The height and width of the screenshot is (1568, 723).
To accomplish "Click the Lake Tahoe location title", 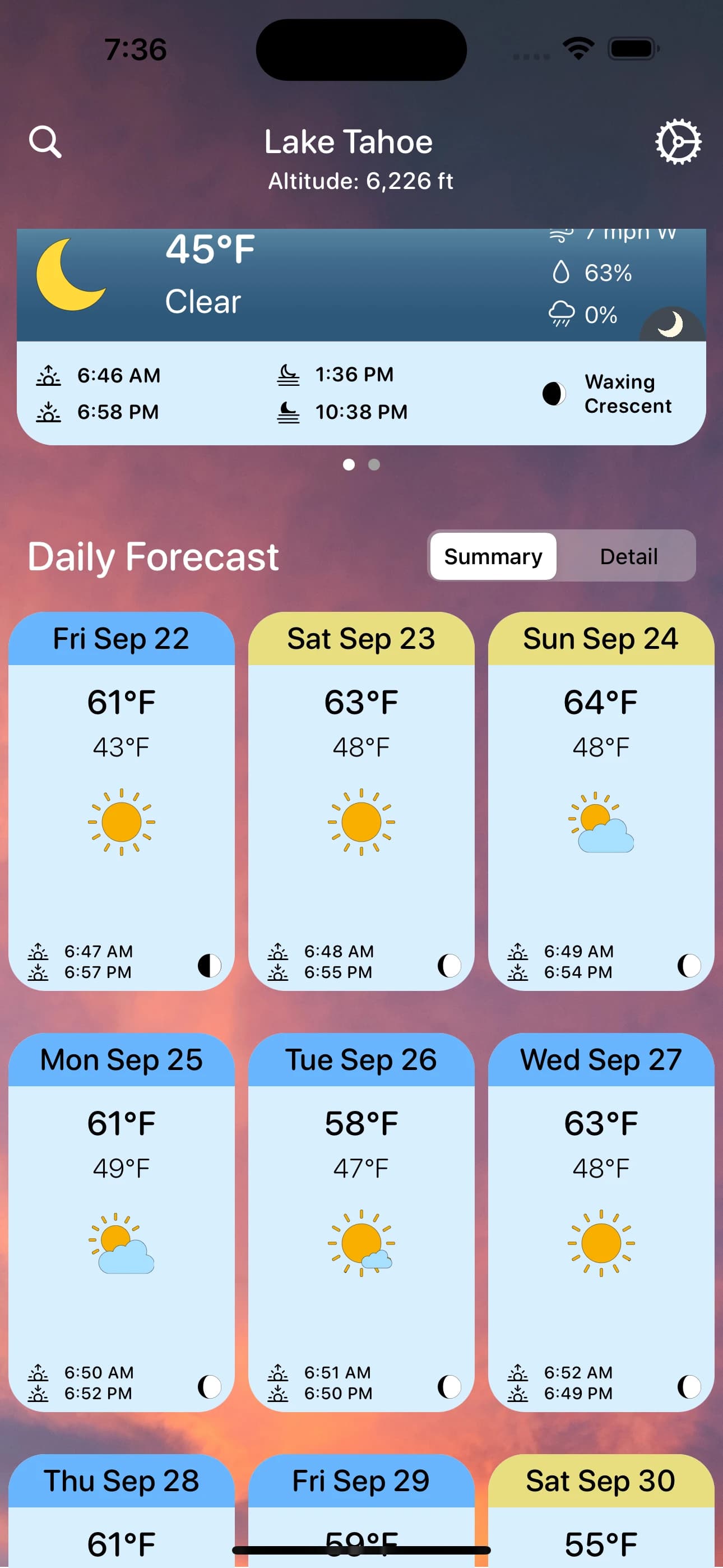I will pos(349,141).
